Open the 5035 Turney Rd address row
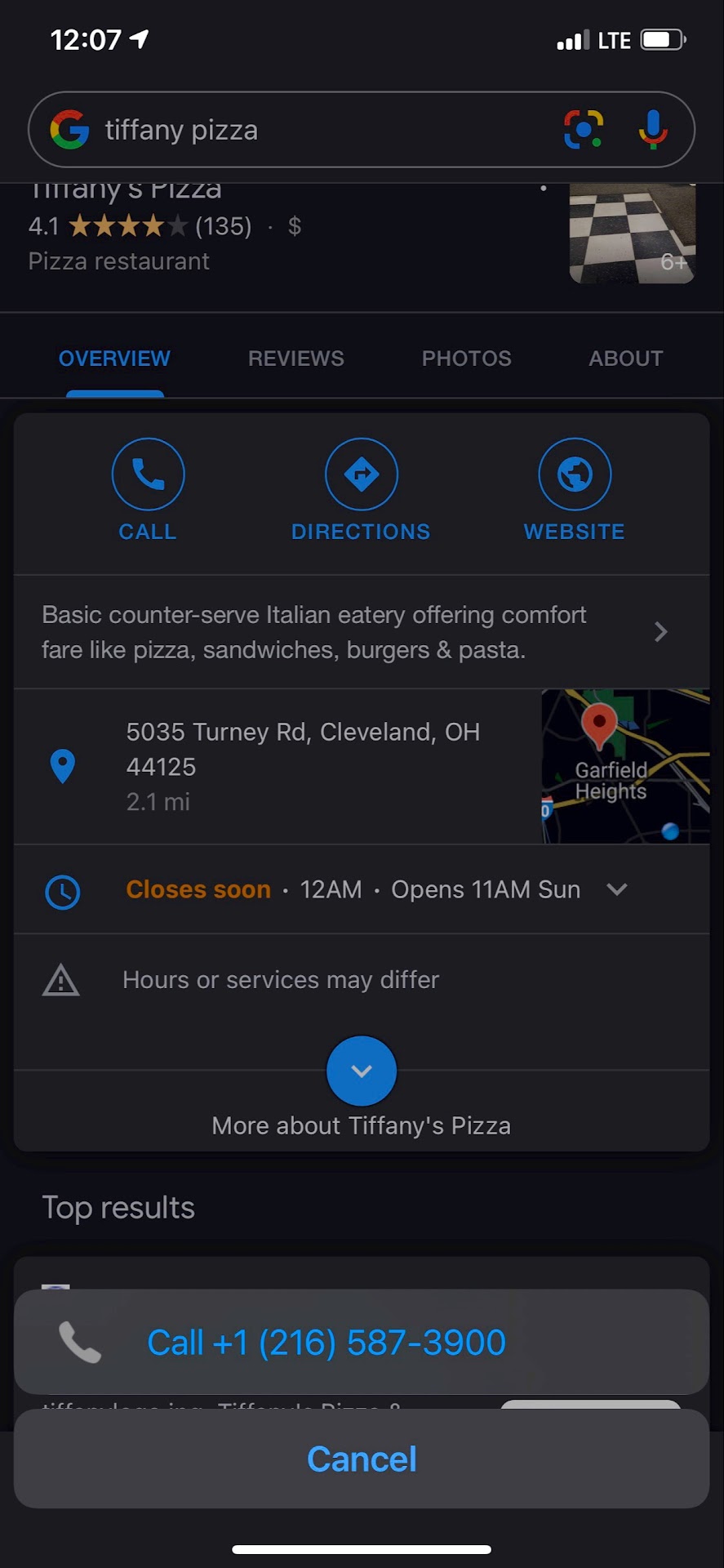Screen dimensions: 724x1568 point(302,766)
